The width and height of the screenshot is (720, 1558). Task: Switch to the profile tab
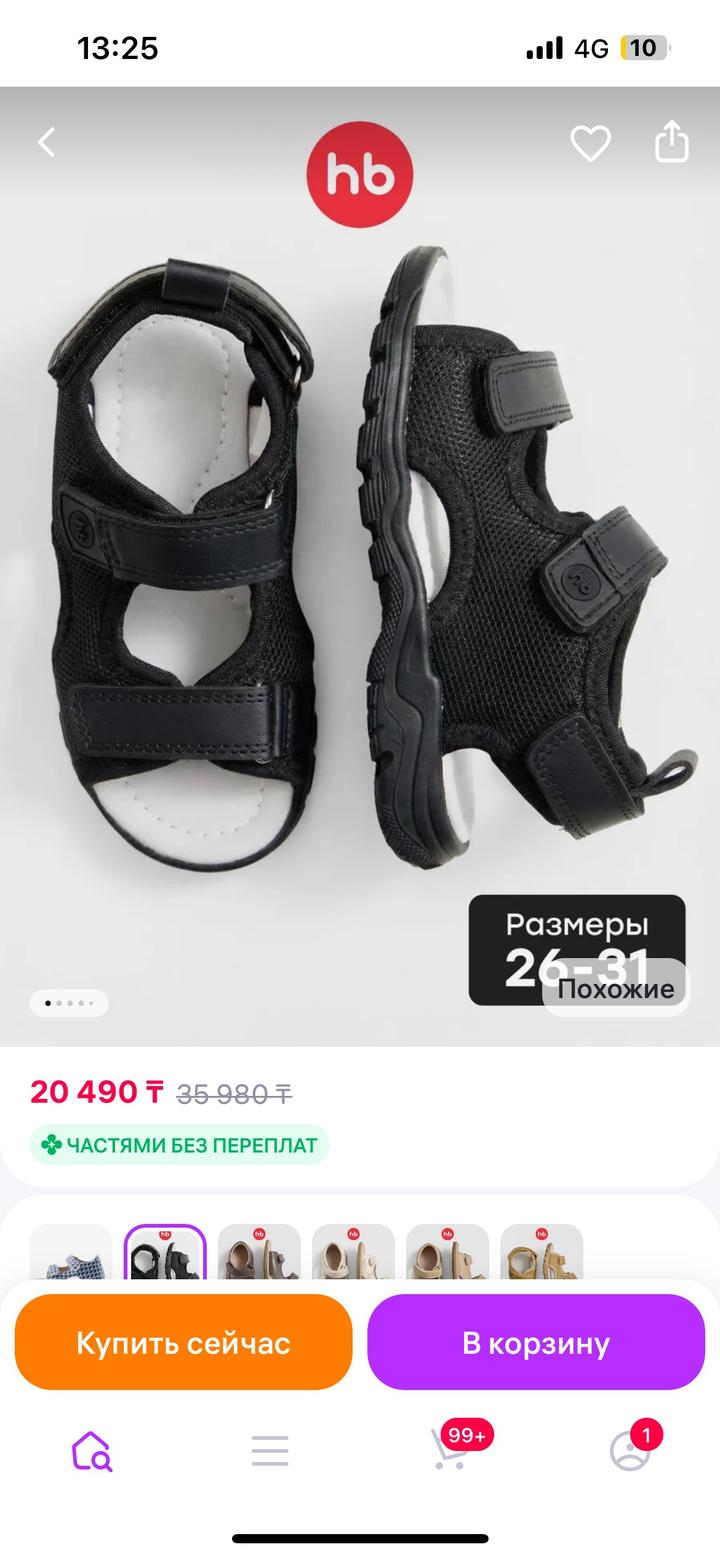pos(630,1450)
